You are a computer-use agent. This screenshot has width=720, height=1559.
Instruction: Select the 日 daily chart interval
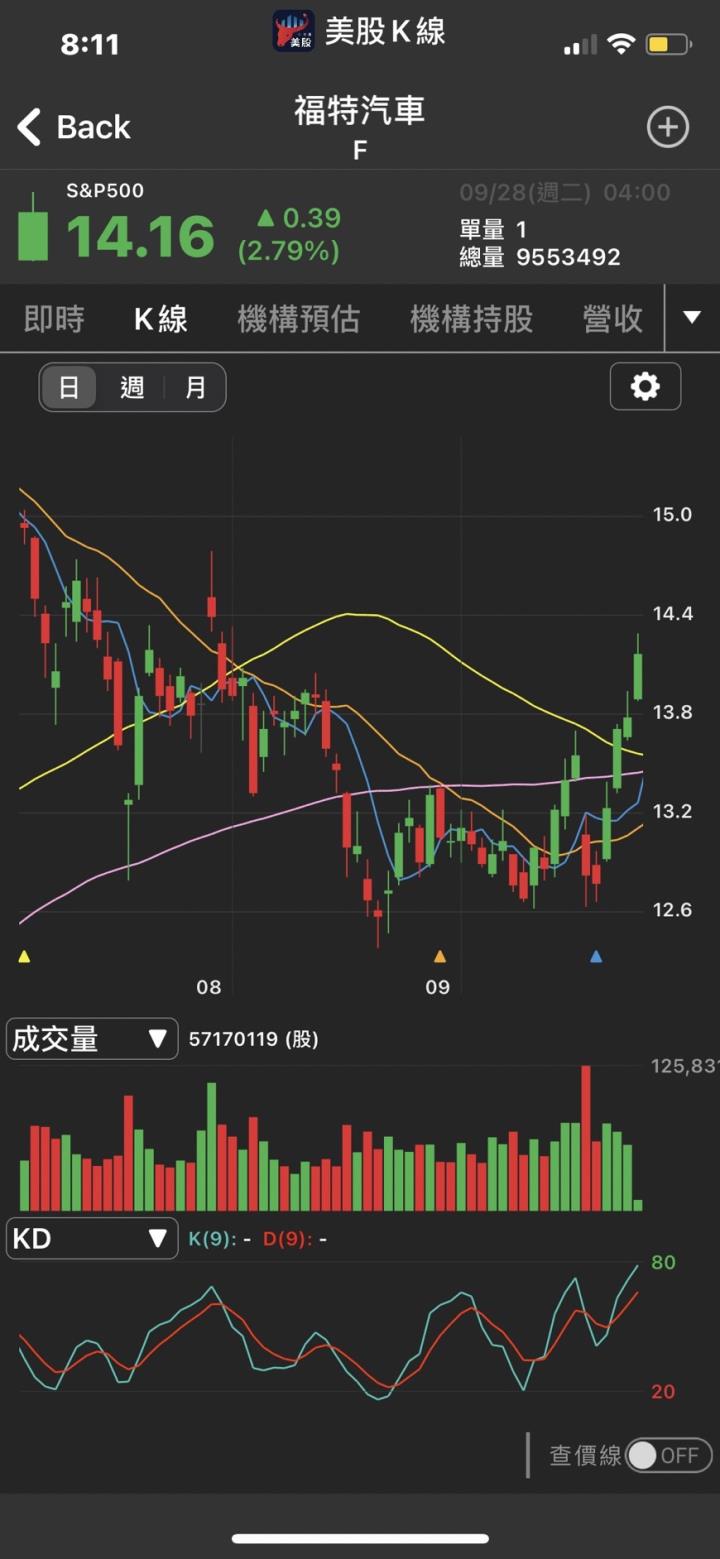pos(69,388)
